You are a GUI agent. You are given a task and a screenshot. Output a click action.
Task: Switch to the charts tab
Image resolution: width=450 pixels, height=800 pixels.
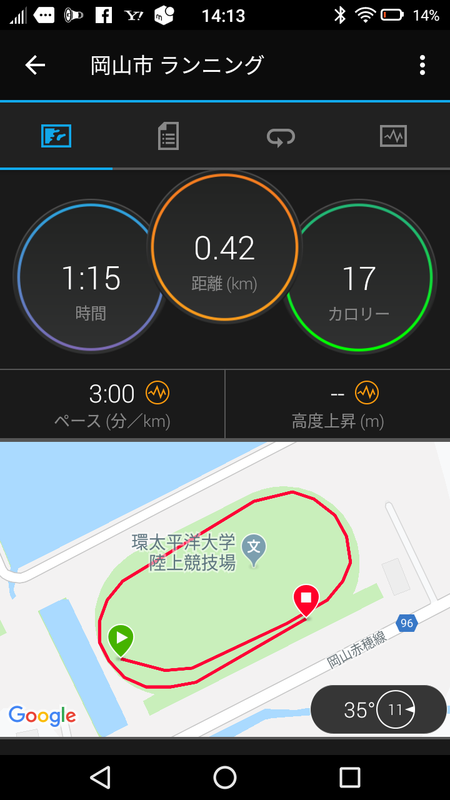click(x=393, y=136)
